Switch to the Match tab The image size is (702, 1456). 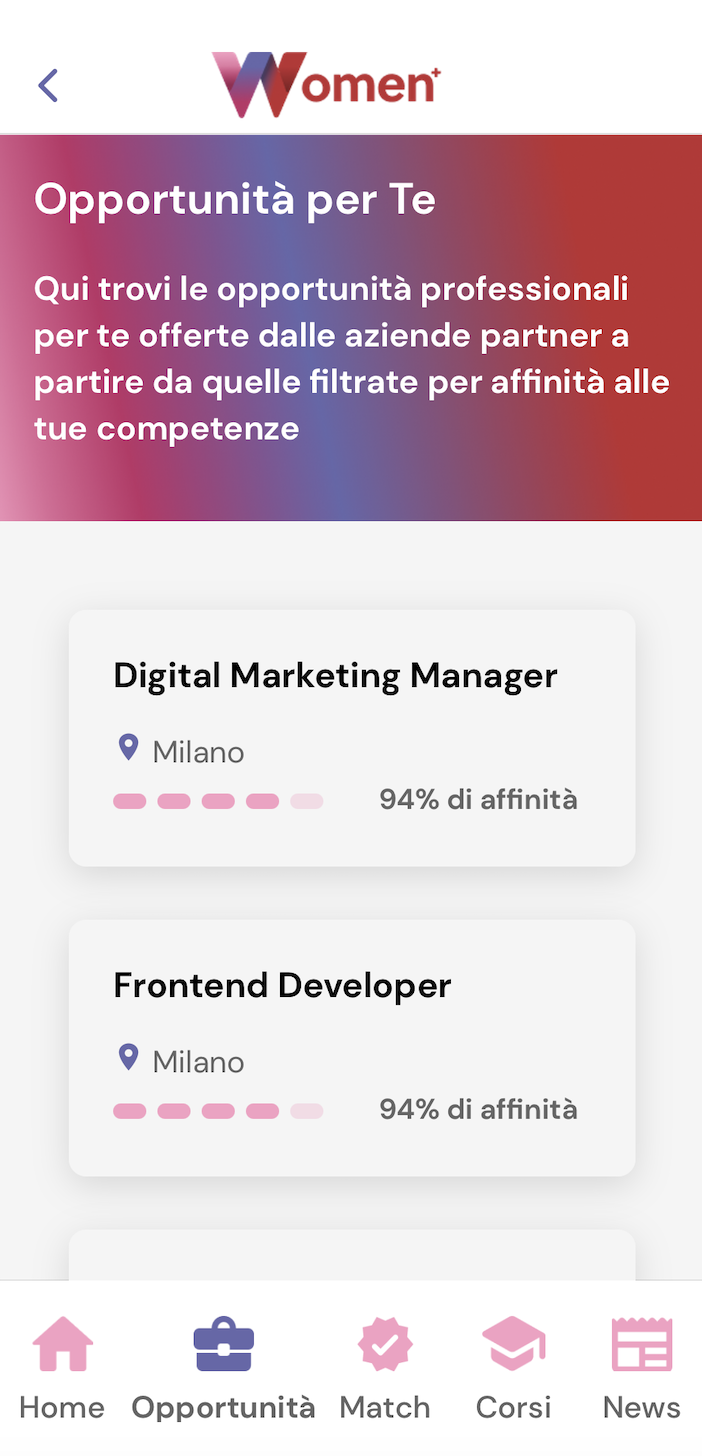385,1368
